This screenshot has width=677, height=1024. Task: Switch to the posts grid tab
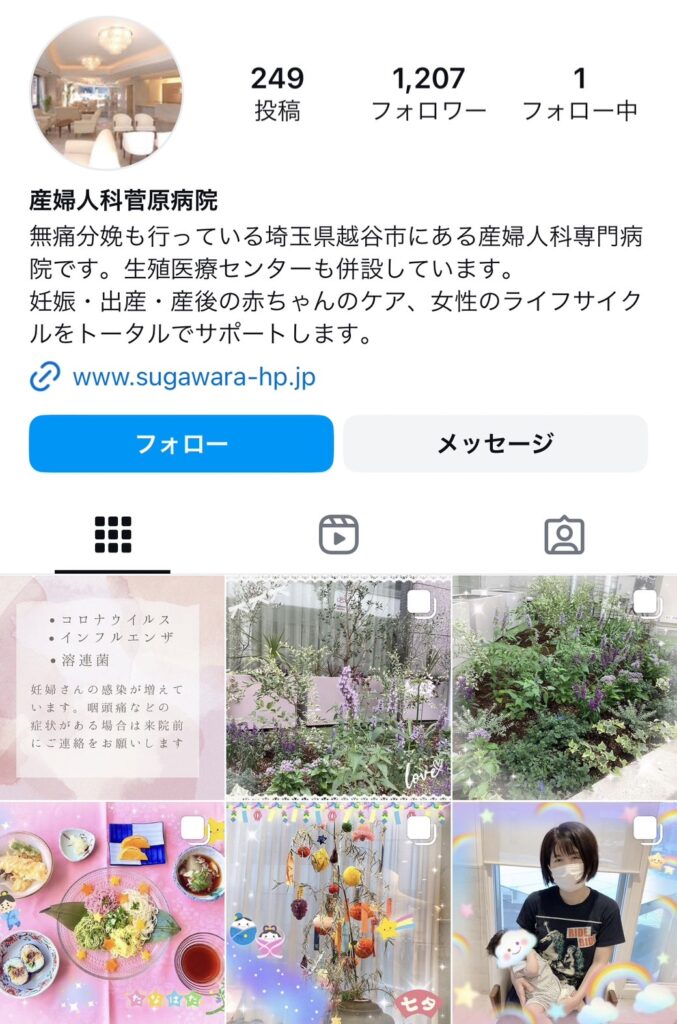tap(113, 535)
